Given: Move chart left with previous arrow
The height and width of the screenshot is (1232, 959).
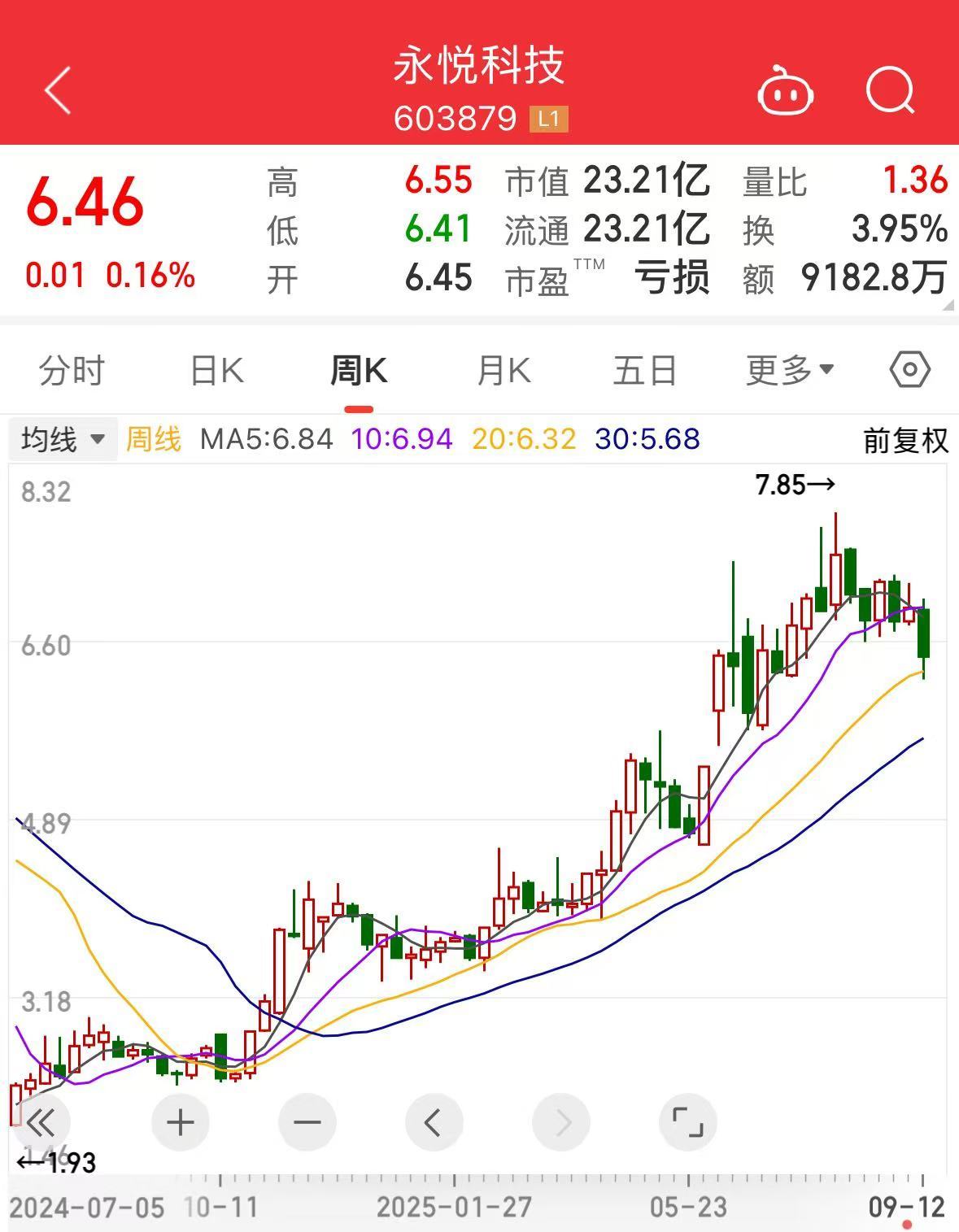Looking at the screenshot, I should tap(434, 1123).
